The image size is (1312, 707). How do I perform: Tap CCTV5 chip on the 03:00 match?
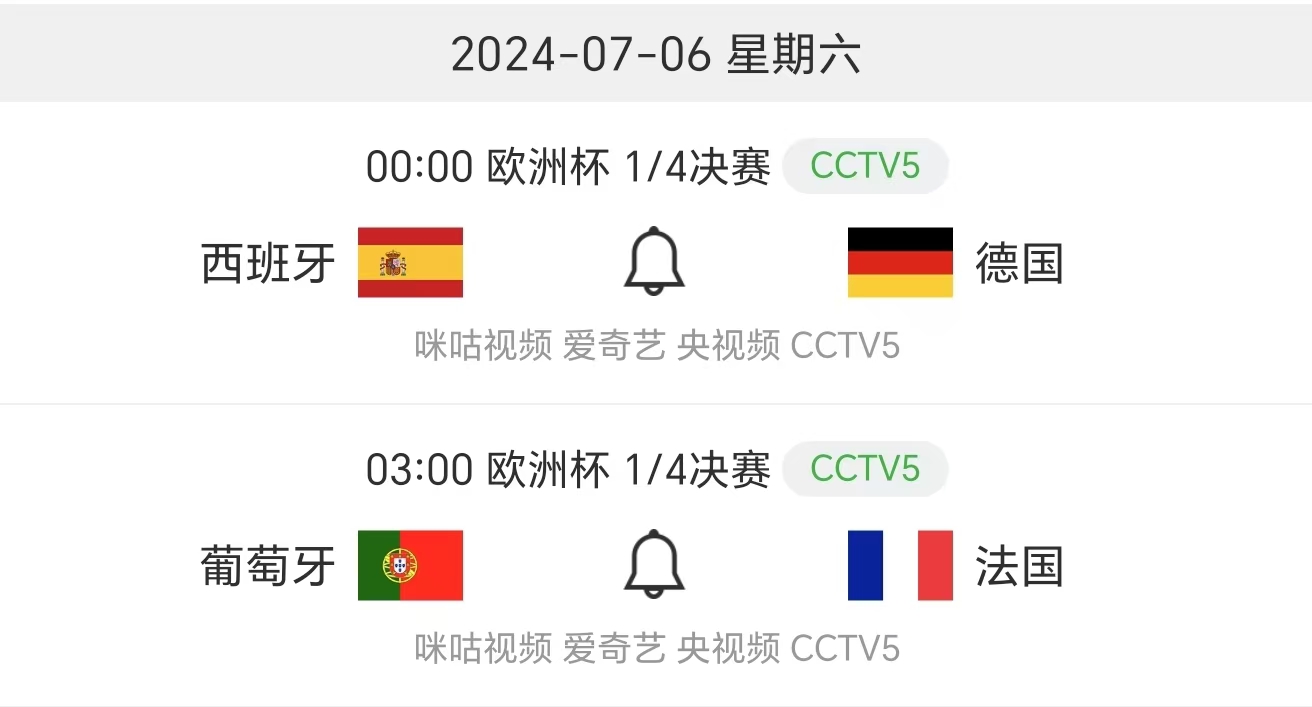click(x=864, y=469)
